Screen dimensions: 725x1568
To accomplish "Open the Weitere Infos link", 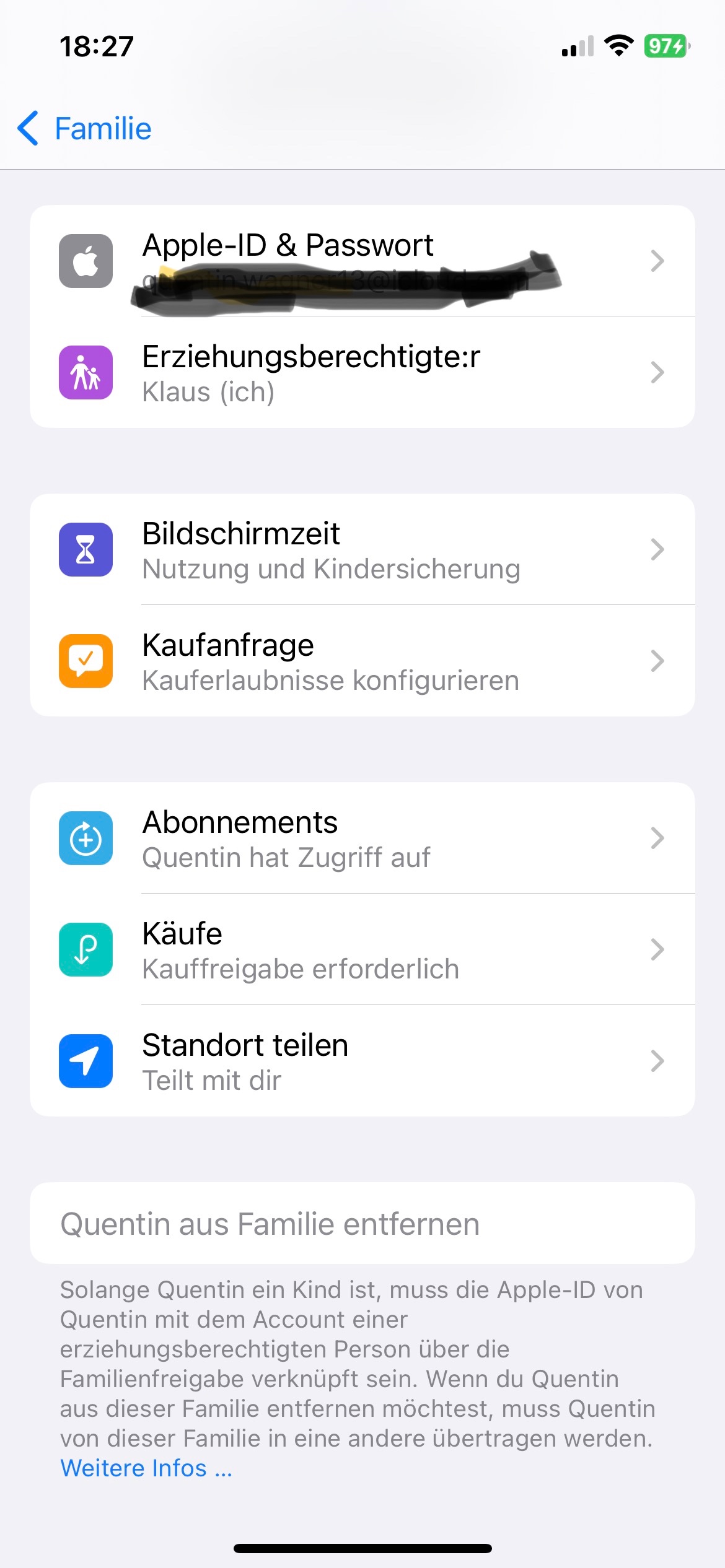I will pyautogui.click(x=146, y=1468).
